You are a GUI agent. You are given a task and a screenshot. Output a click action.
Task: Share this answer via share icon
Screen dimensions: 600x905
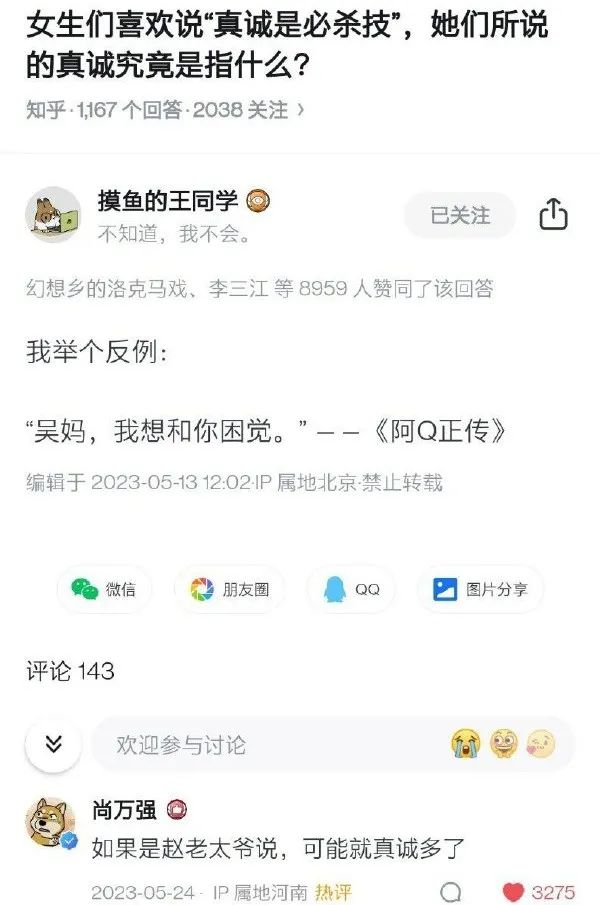pyautogui.click(x=553, y=214)
